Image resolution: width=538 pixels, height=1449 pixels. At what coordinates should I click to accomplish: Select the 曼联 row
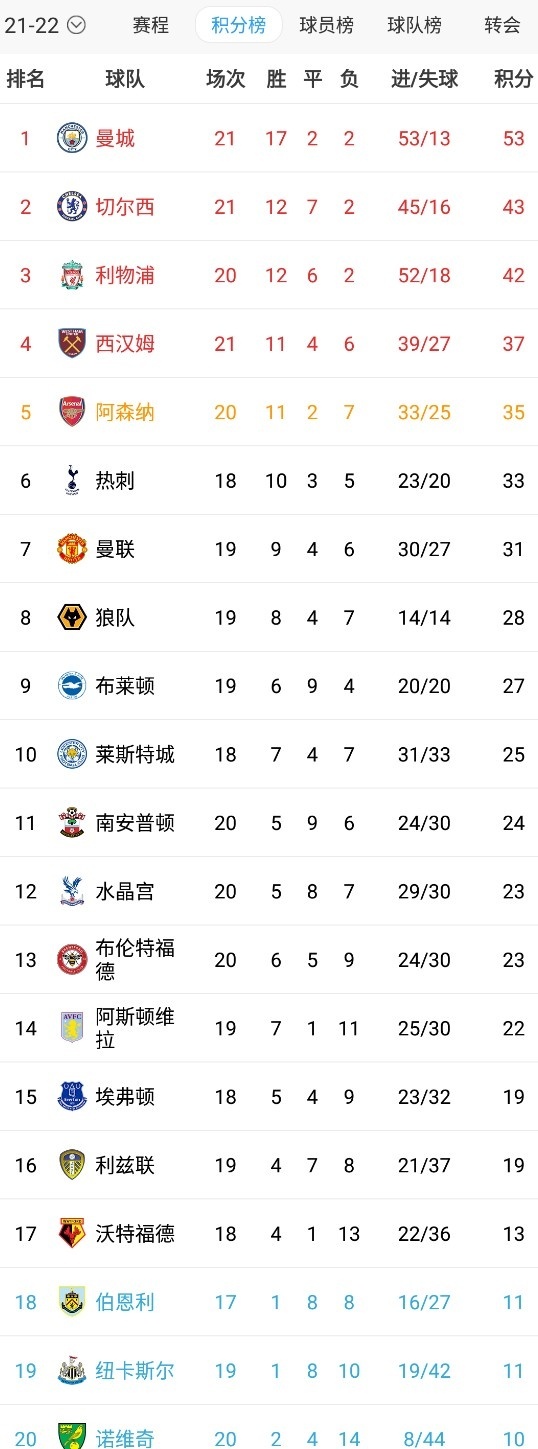click(269, 549)
